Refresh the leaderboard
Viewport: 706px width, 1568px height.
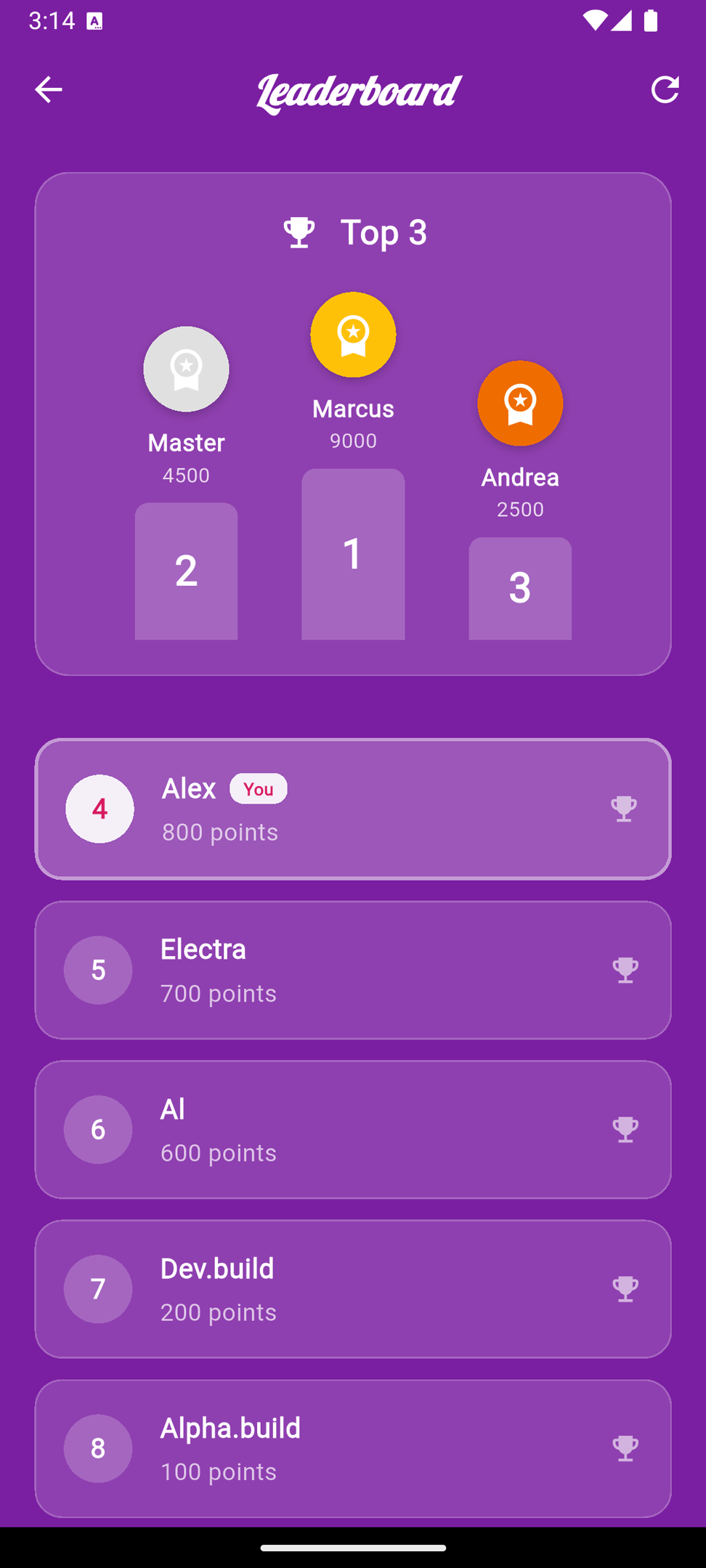tap(665, 90)
